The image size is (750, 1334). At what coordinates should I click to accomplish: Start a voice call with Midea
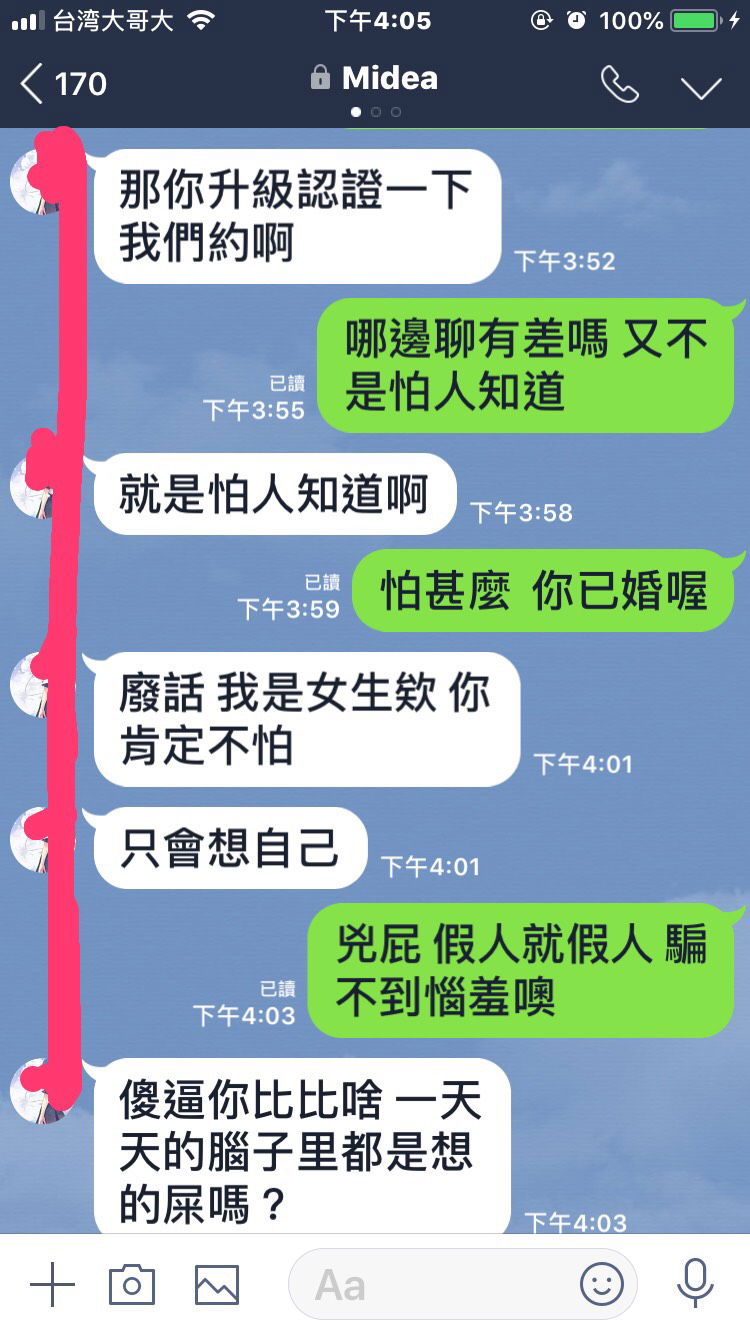619,85
